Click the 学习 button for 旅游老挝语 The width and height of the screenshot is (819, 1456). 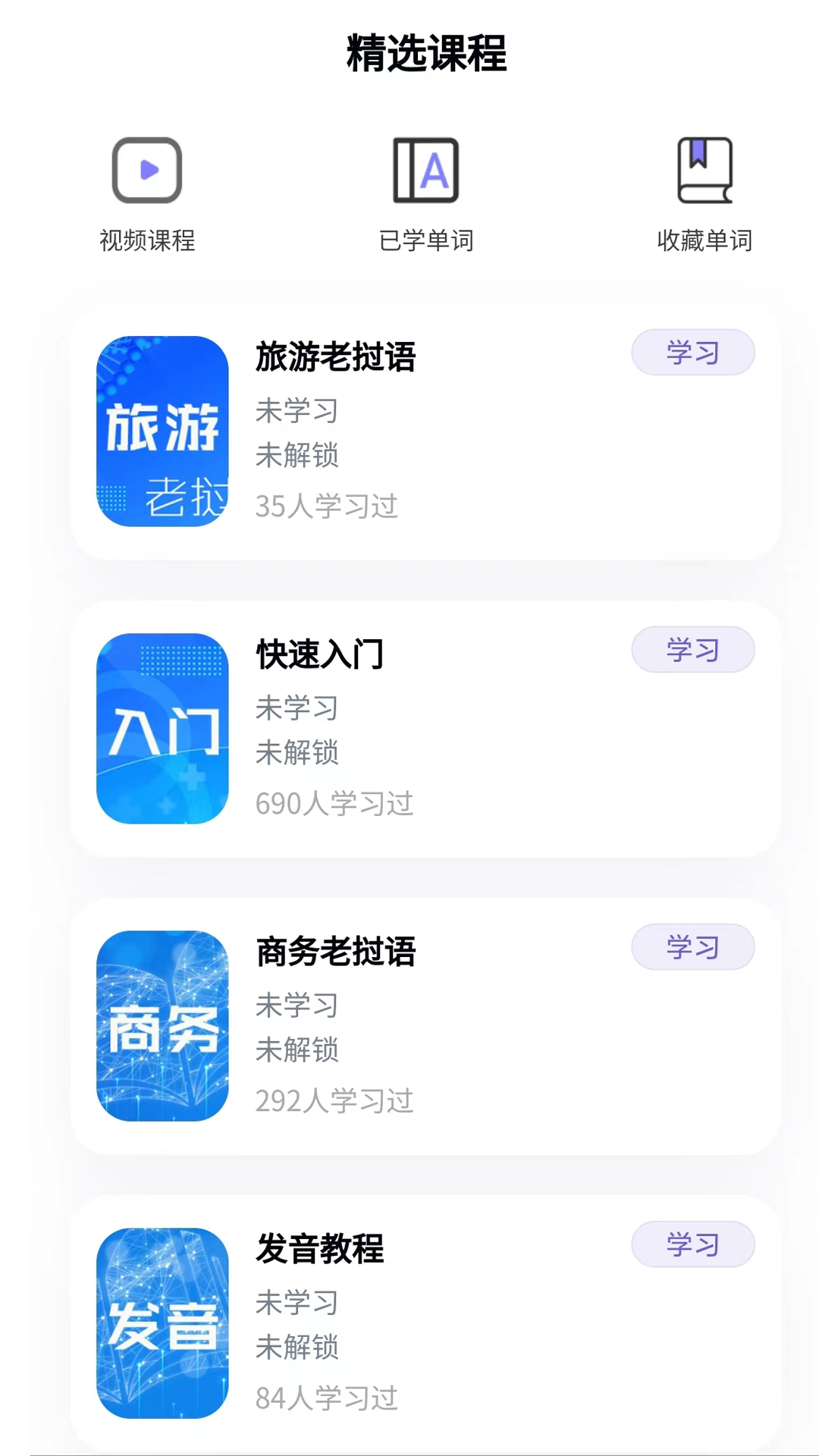[x=692, y=352]
